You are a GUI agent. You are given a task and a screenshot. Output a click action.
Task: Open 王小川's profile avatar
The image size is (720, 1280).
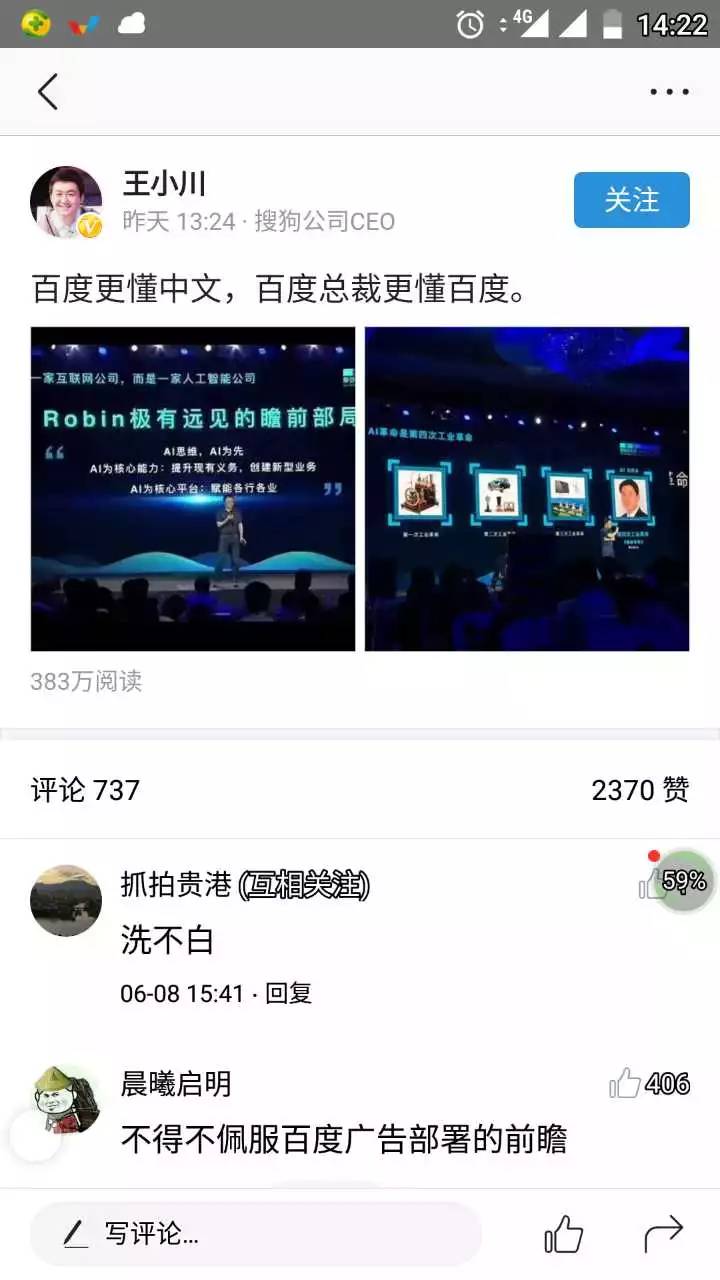point(66,202)
